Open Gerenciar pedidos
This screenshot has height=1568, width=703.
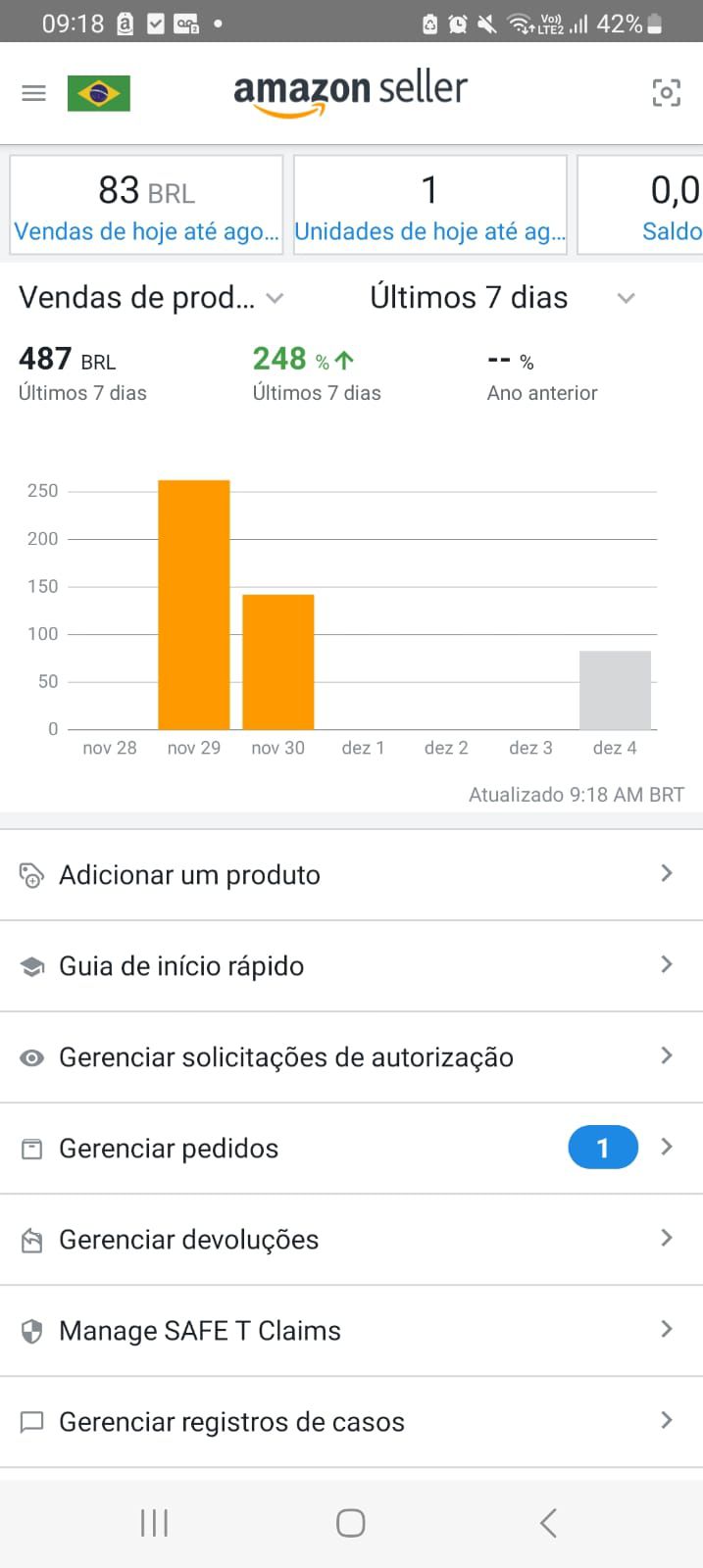pyautogui.click(x=351, y=1148)
